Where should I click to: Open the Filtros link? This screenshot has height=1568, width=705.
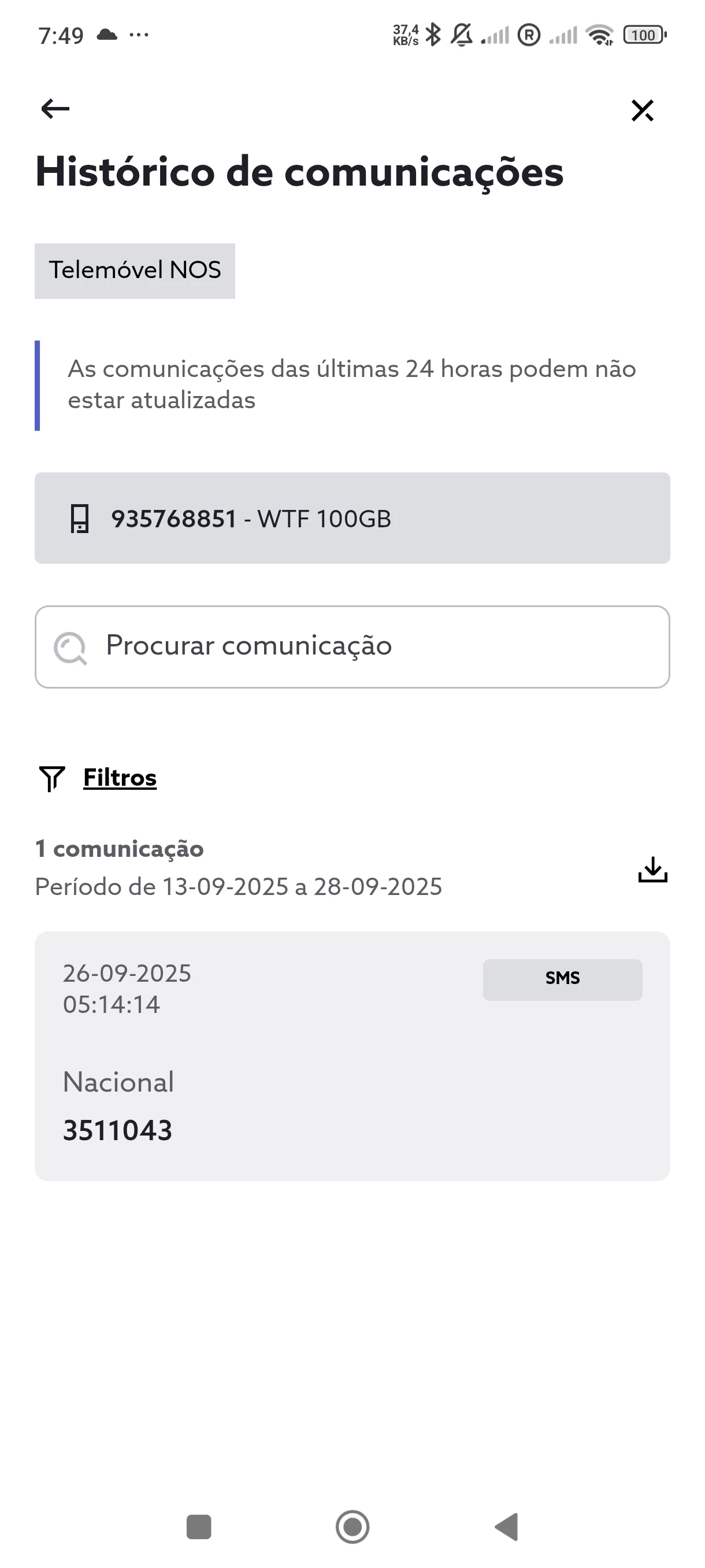[119, 778]
